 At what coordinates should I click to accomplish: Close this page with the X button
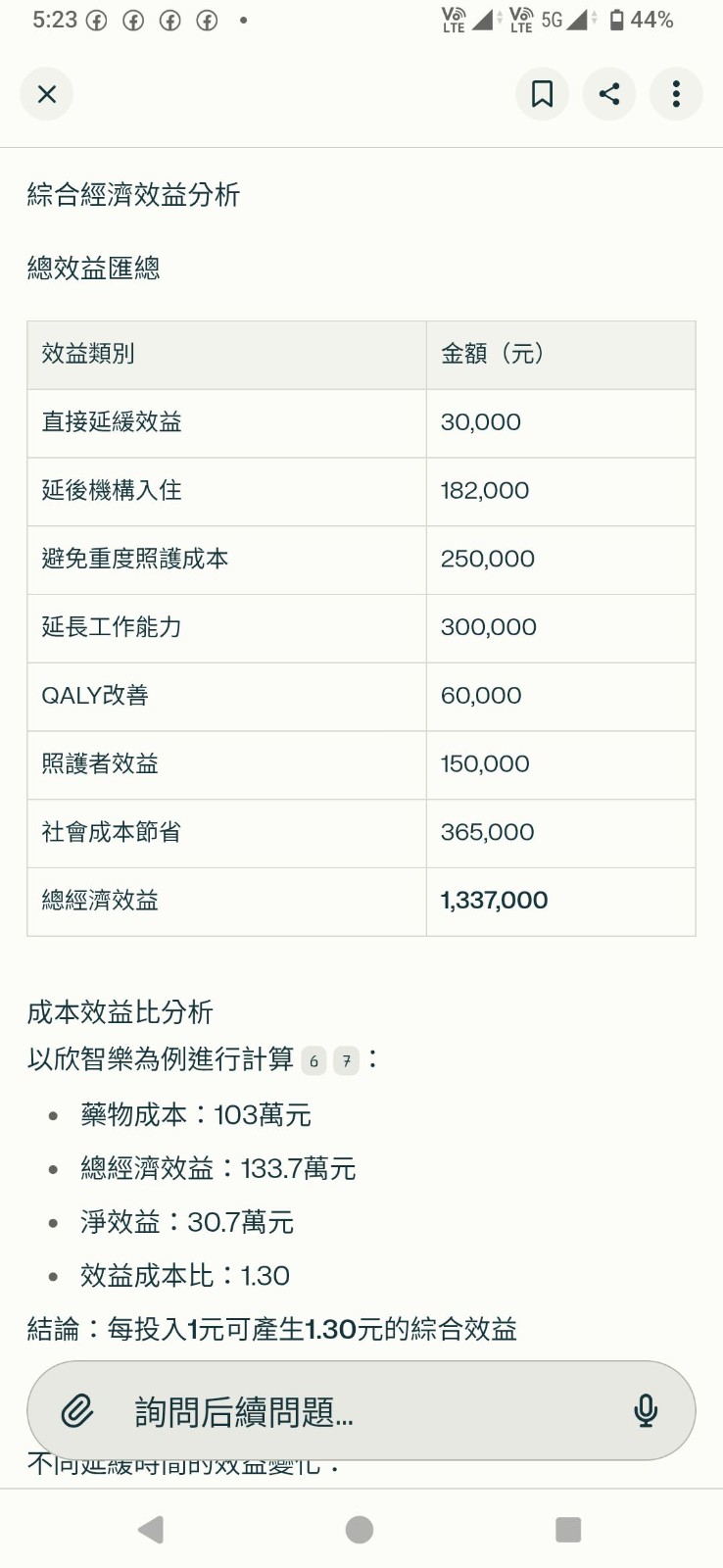pos(47,94)
